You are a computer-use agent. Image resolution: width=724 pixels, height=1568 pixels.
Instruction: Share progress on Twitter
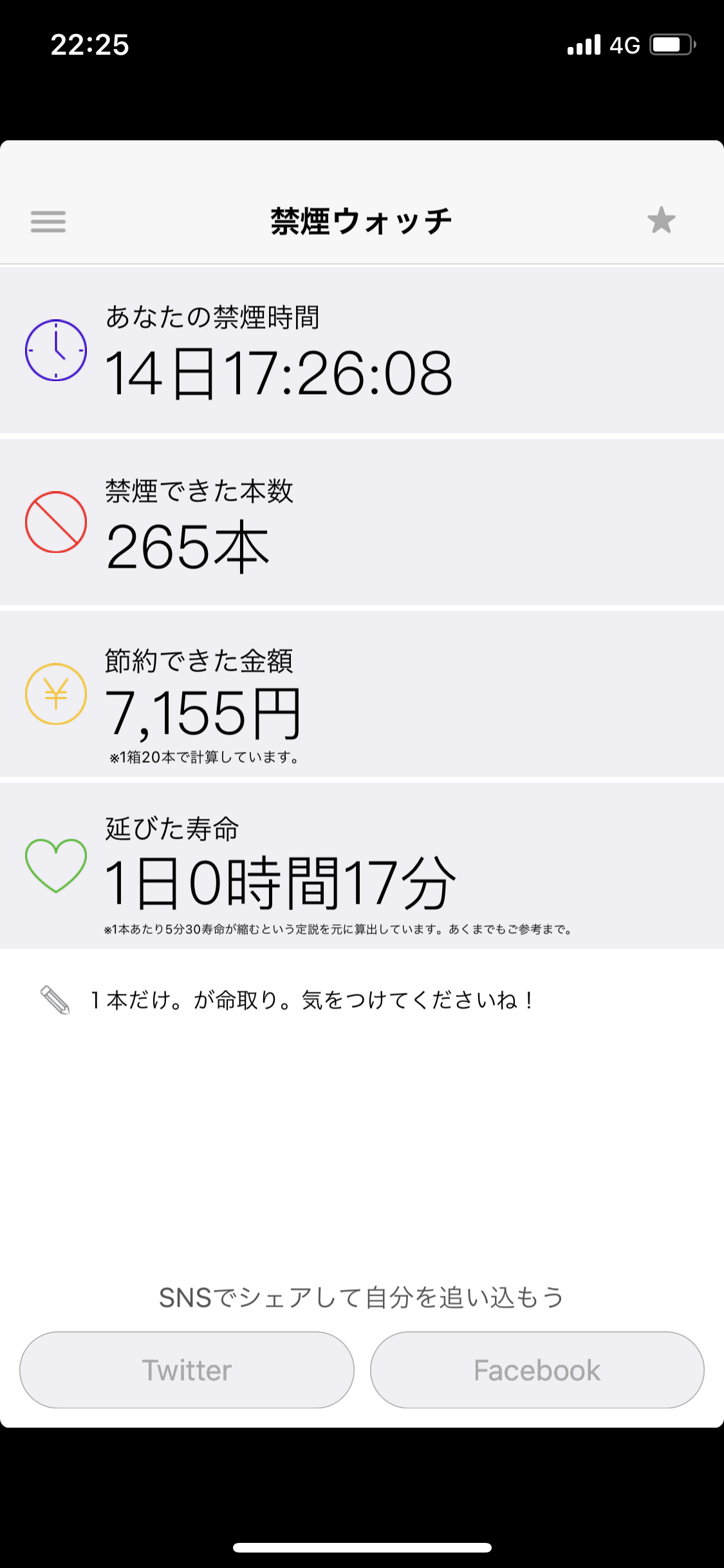(187, 1370)
